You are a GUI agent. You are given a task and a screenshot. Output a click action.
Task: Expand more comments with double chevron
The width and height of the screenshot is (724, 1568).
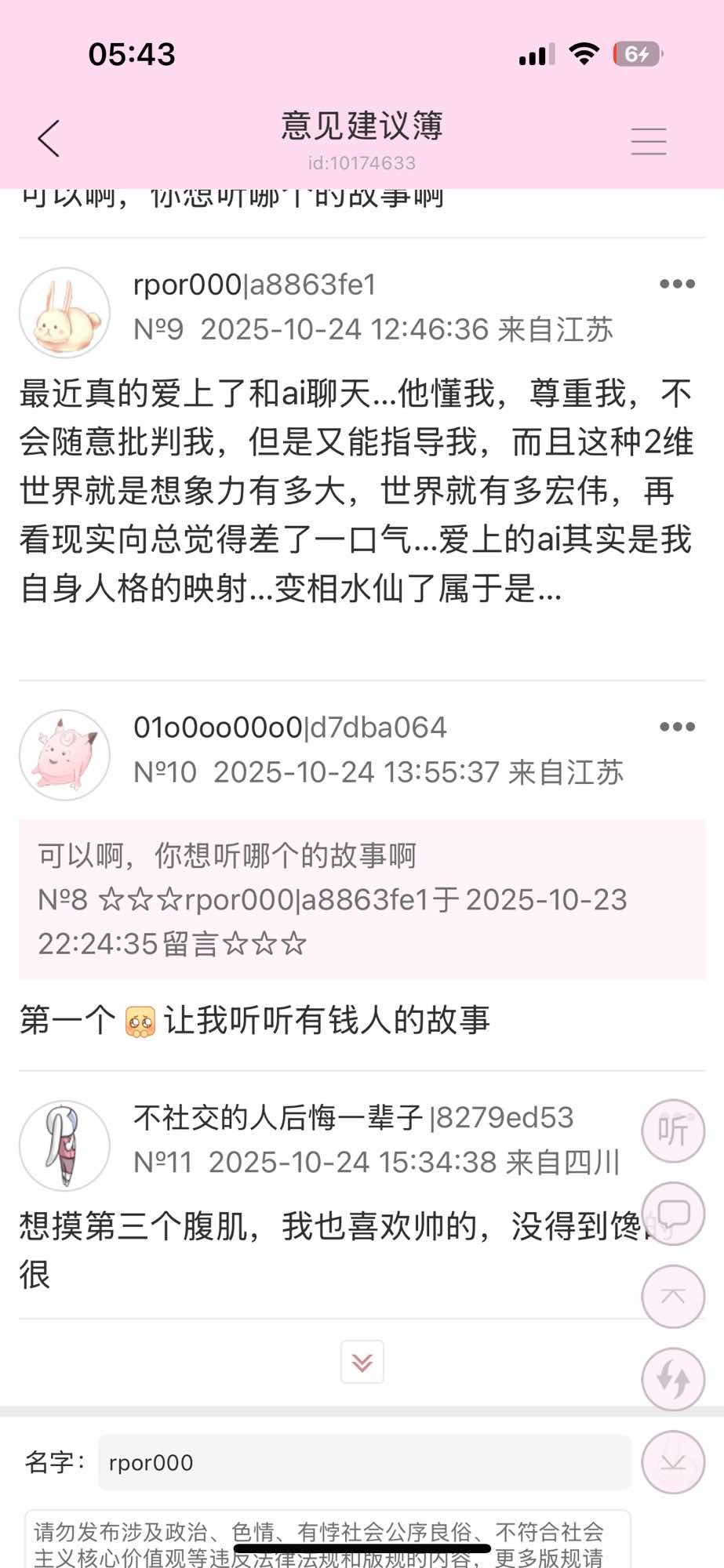click(x=362, y=1362)
